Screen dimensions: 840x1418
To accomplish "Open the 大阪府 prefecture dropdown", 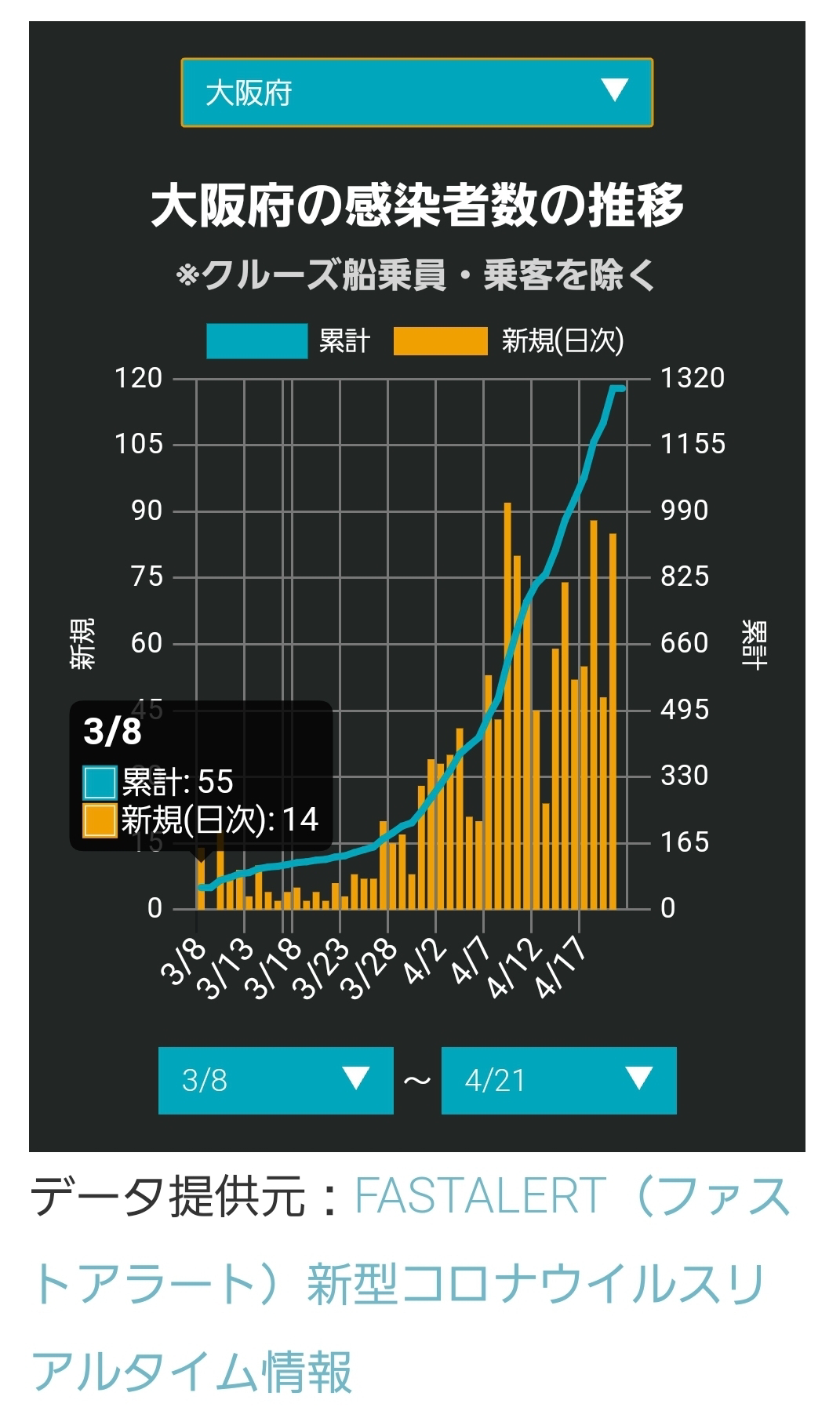I will point(416,93).
